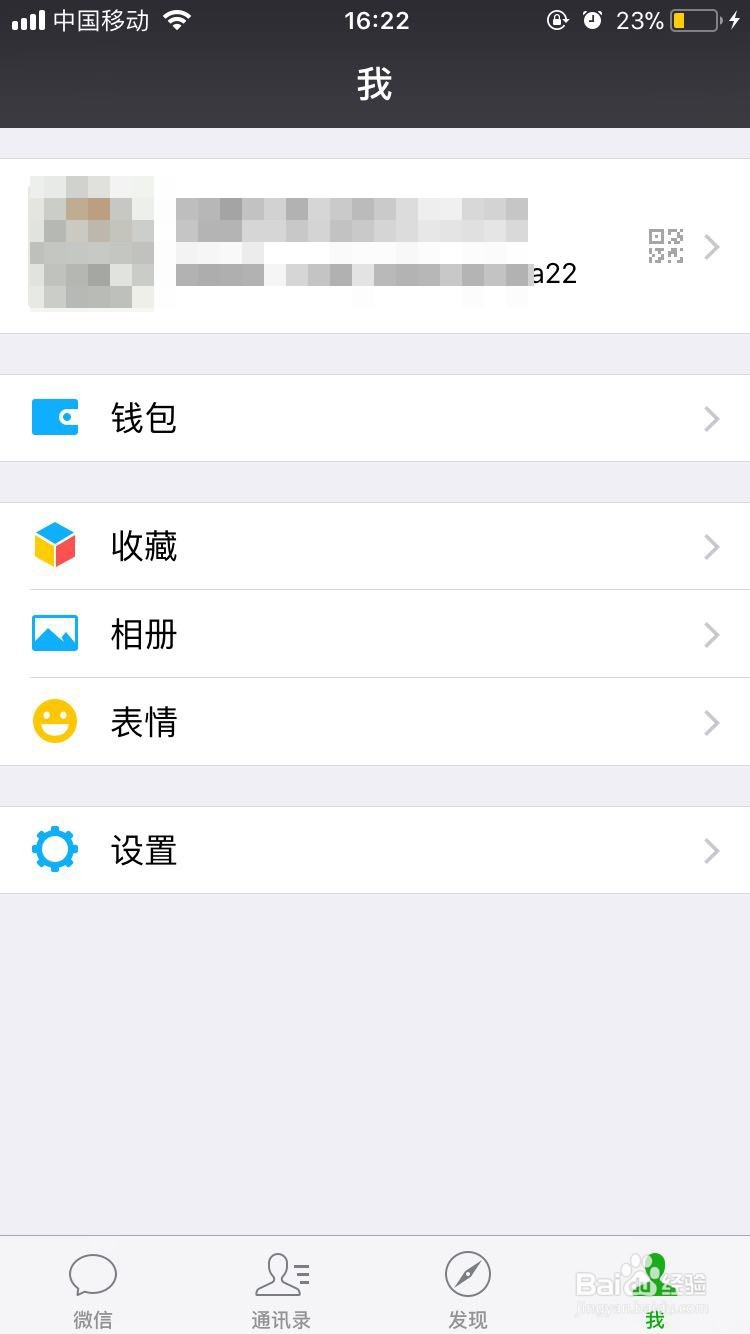Tap the Favorites (收藏) colored cube icon
This screenshot has height=1334, width=750.
(54, 546)
